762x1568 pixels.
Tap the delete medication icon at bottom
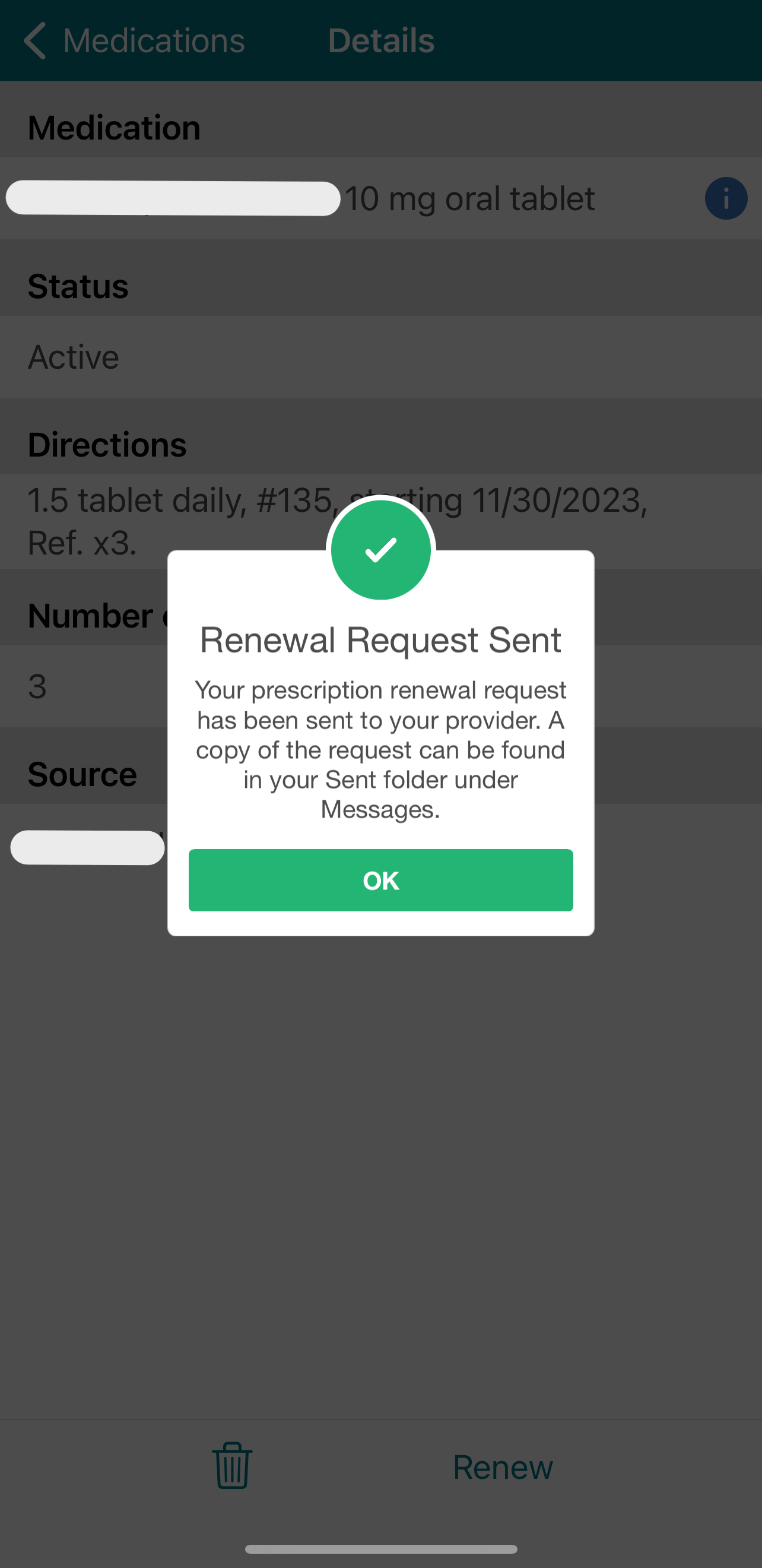[231, 1466]
